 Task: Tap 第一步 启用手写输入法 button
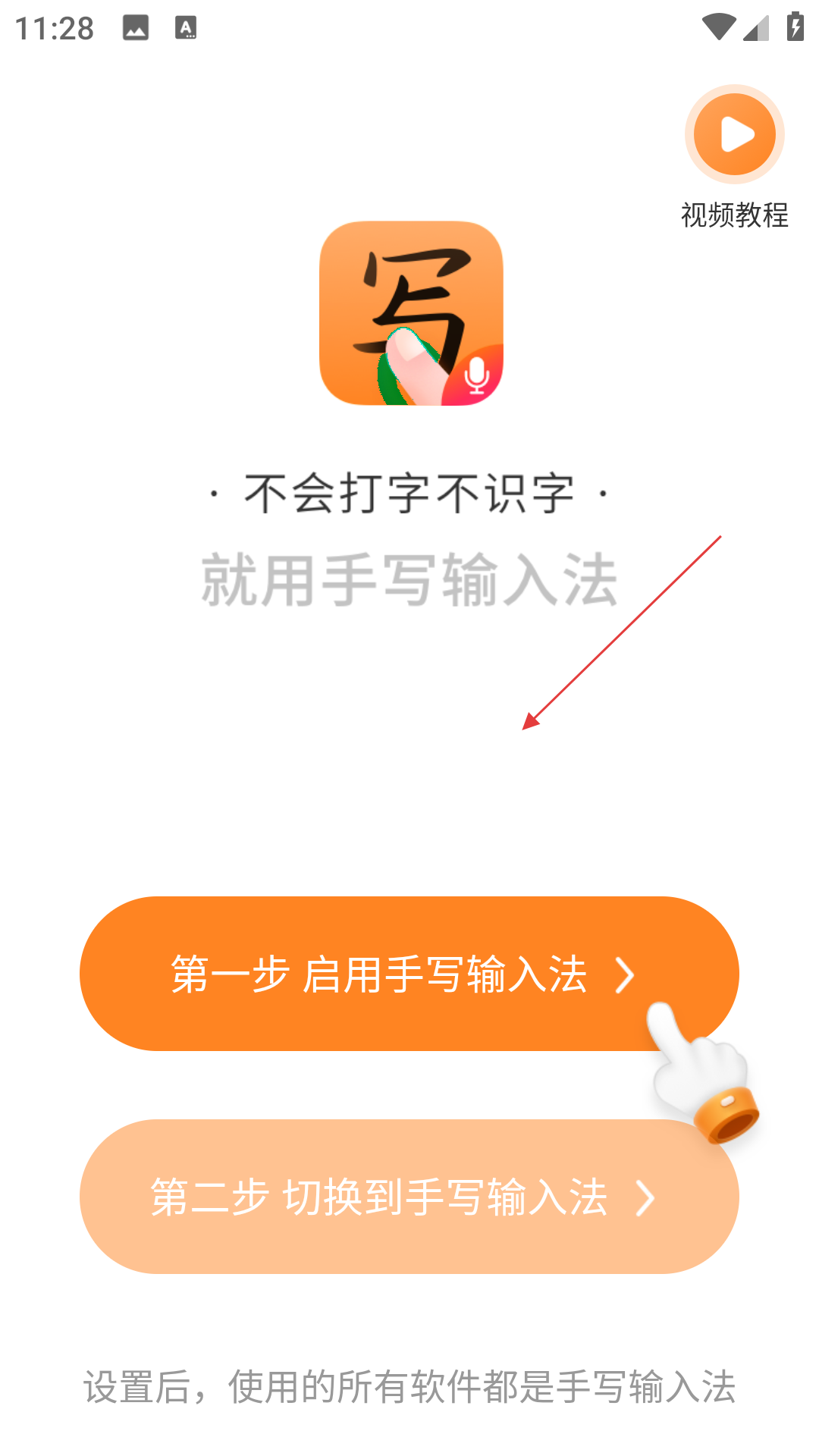(x=409, y=974)
